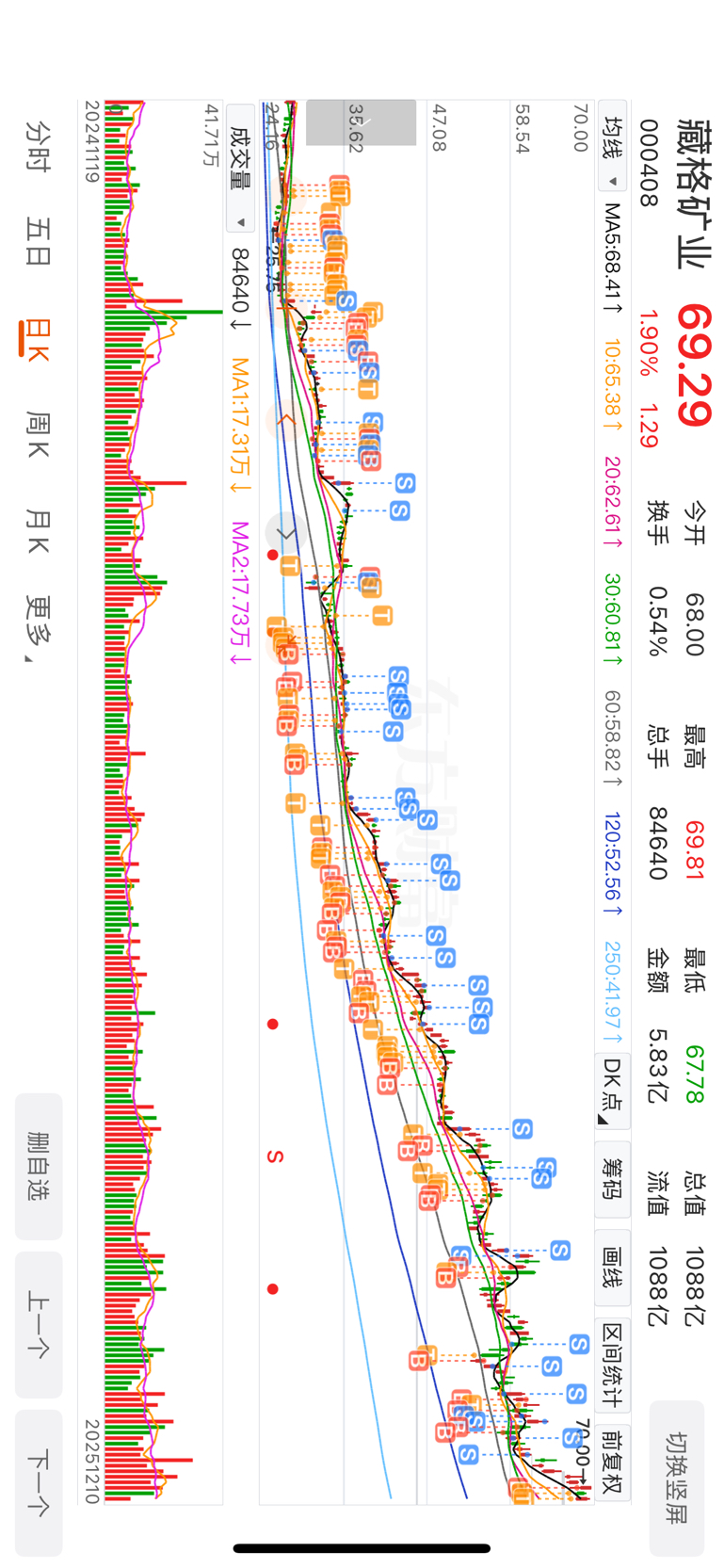Open the DK点 indicator option
724x1568 pixels.
[612, 1091]
